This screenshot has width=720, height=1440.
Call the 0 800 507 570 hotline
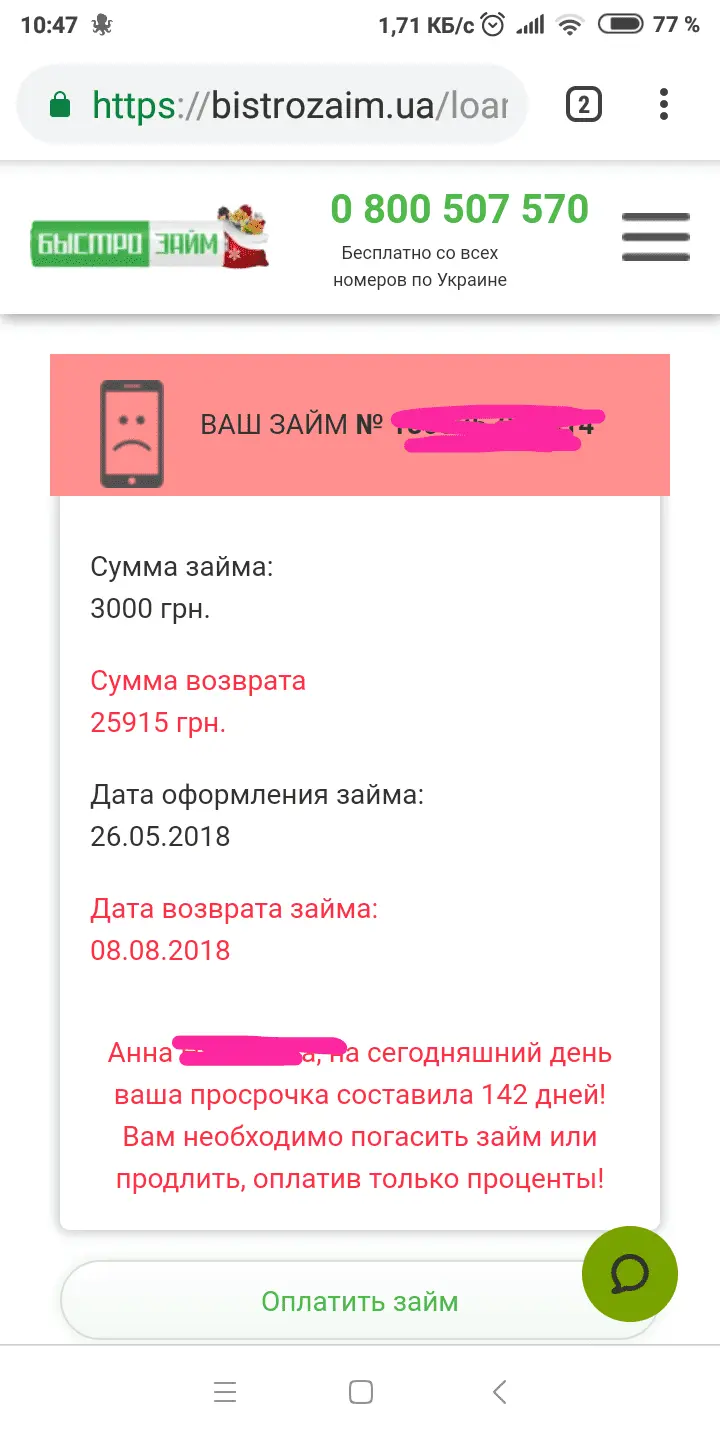point(460,210)
